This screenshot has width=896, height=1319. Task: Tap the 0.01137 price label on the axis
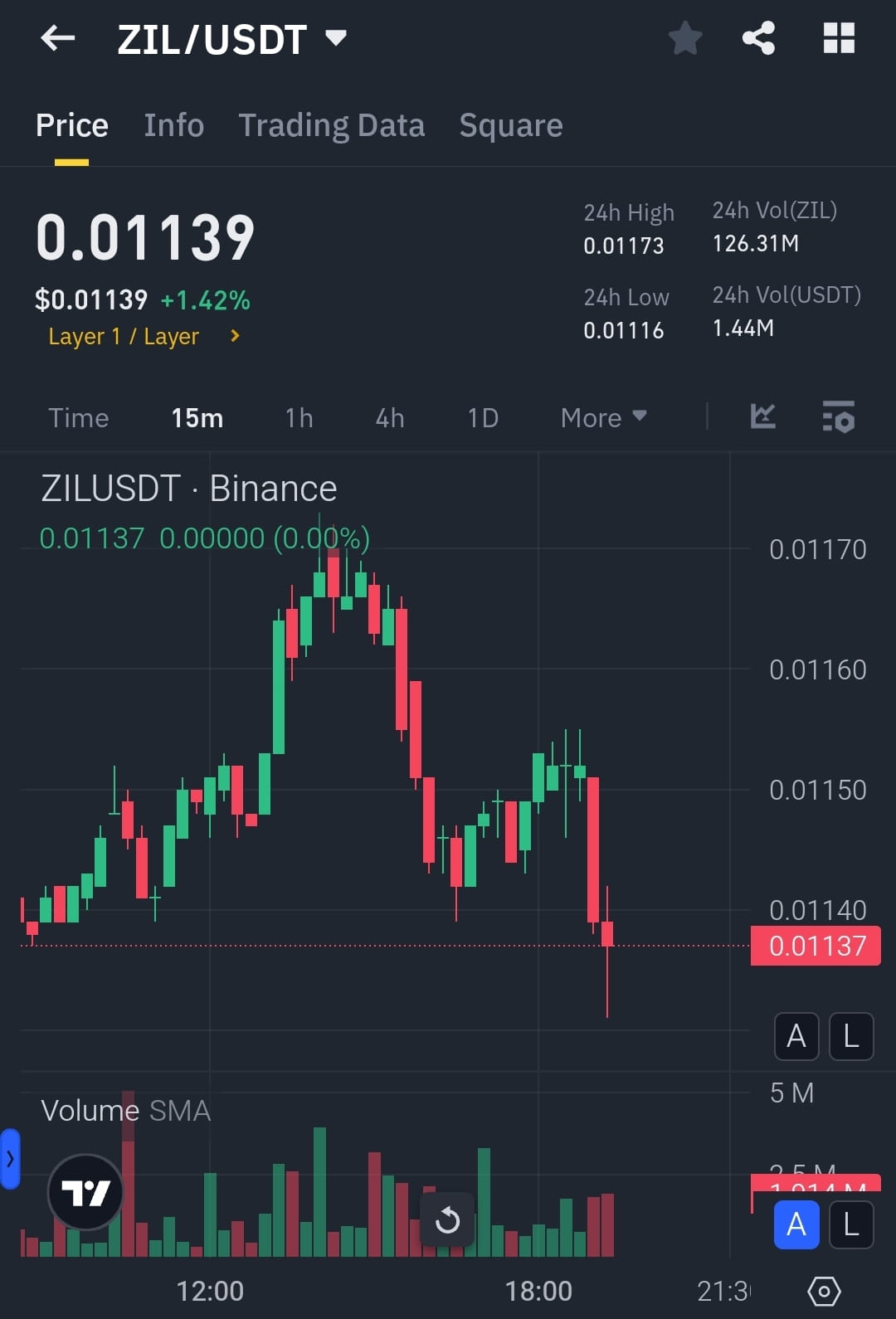816,945
